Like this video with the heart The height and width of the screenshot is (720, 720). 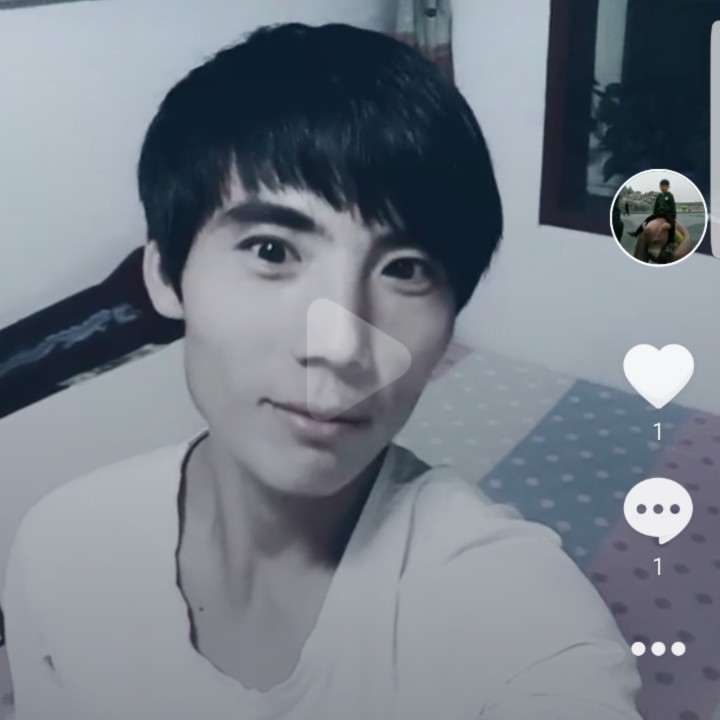658,375
